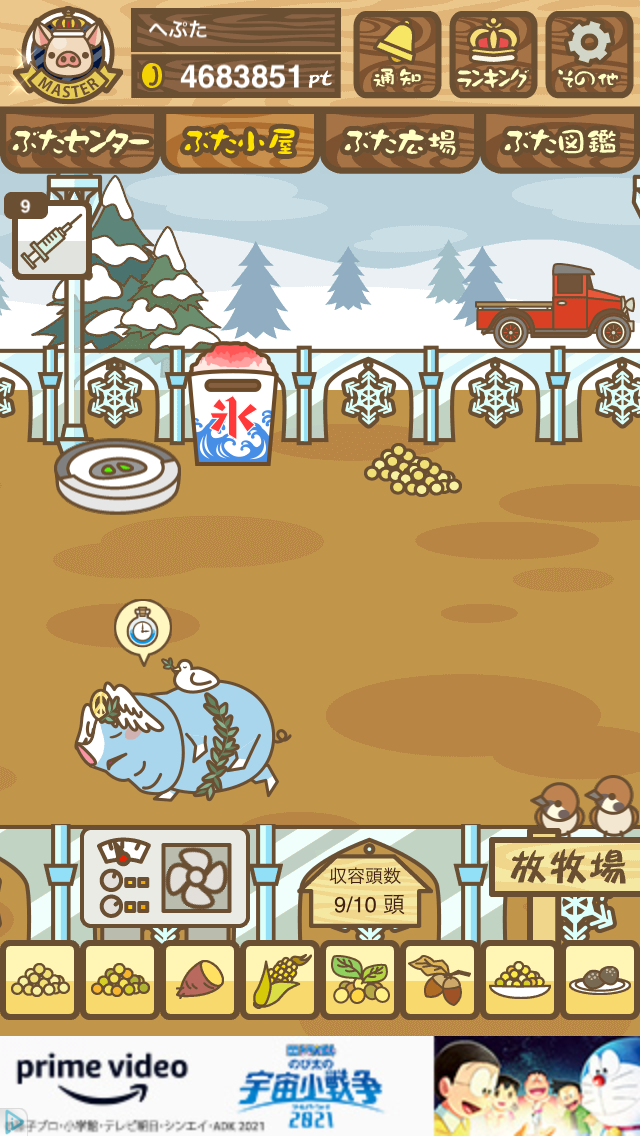Open the その他 settings gear
The image size is (640, 1136).
pos(589,54)
